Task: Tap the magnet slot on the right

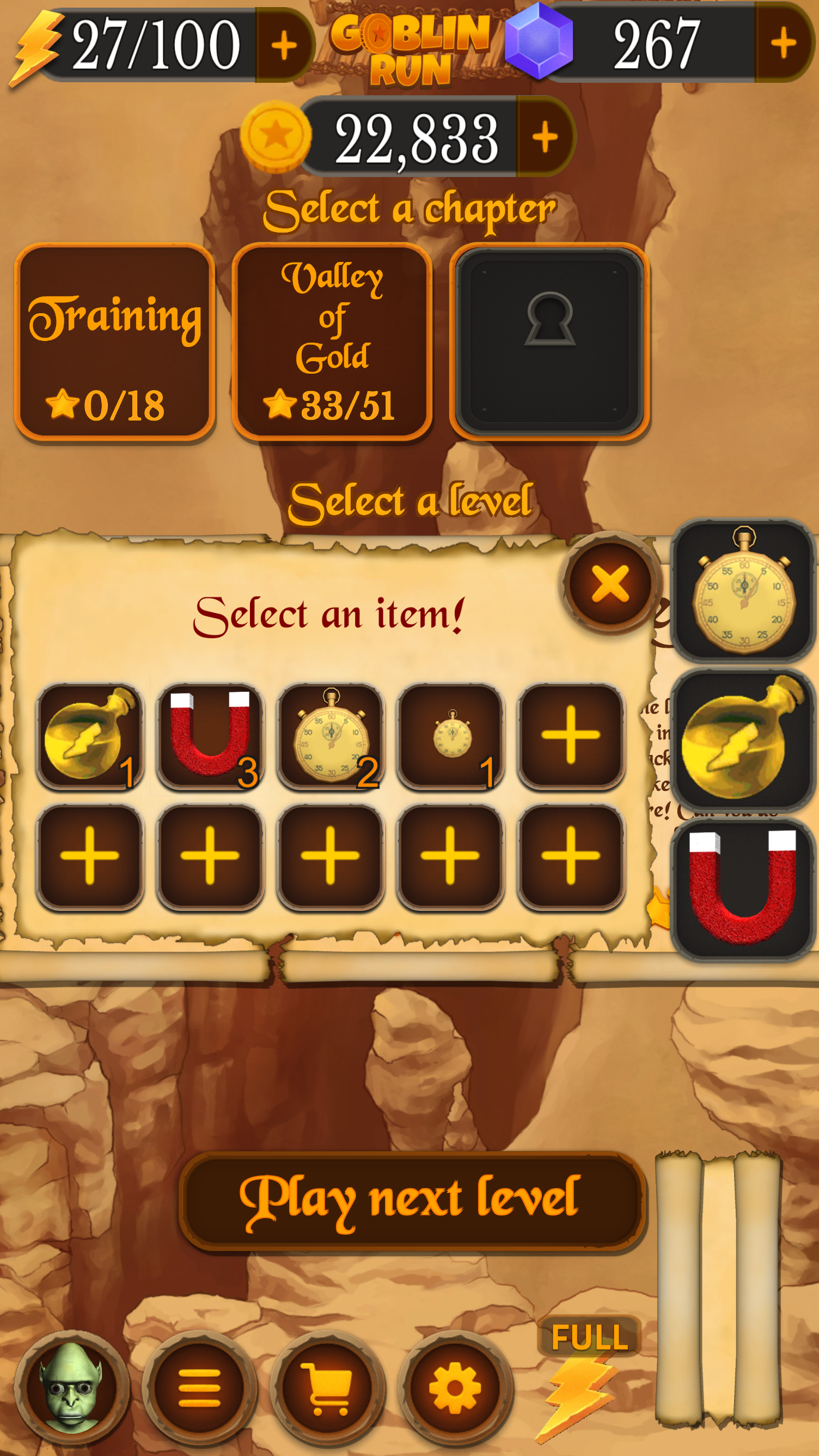Action: coord(743,890)
